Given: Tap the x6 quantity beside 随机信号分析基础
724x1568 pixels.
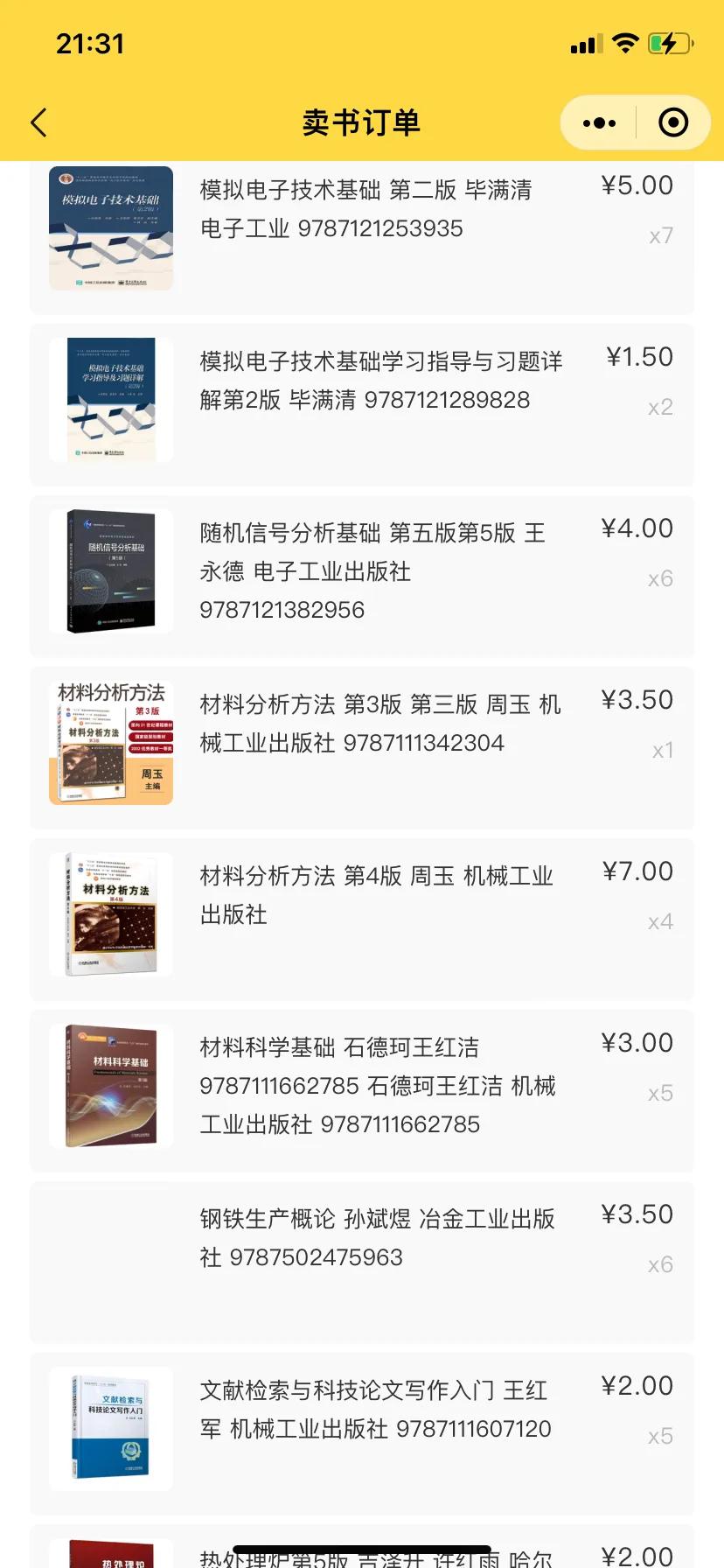Looking at the screenshot, I should (661, 578).
